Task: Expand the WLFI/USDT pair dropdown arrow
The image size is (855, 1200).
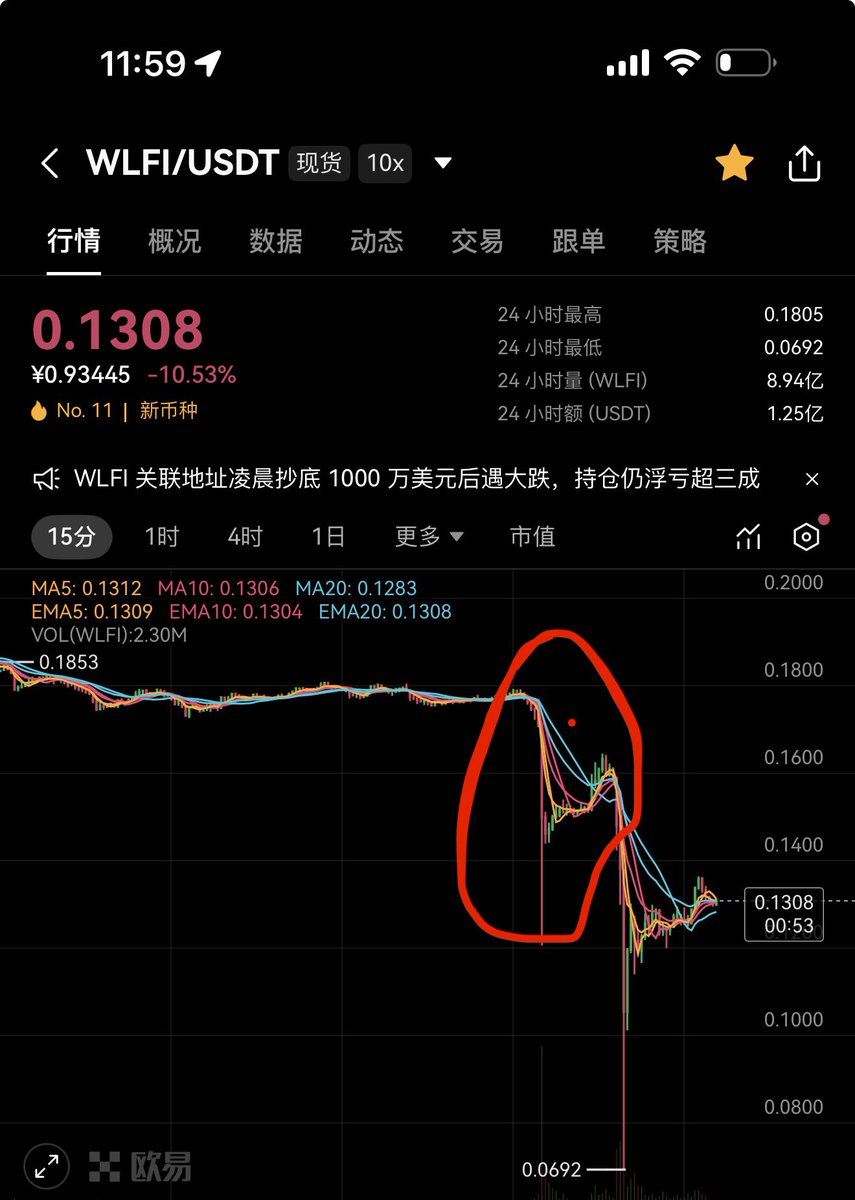Action: (x=443, y=163)
